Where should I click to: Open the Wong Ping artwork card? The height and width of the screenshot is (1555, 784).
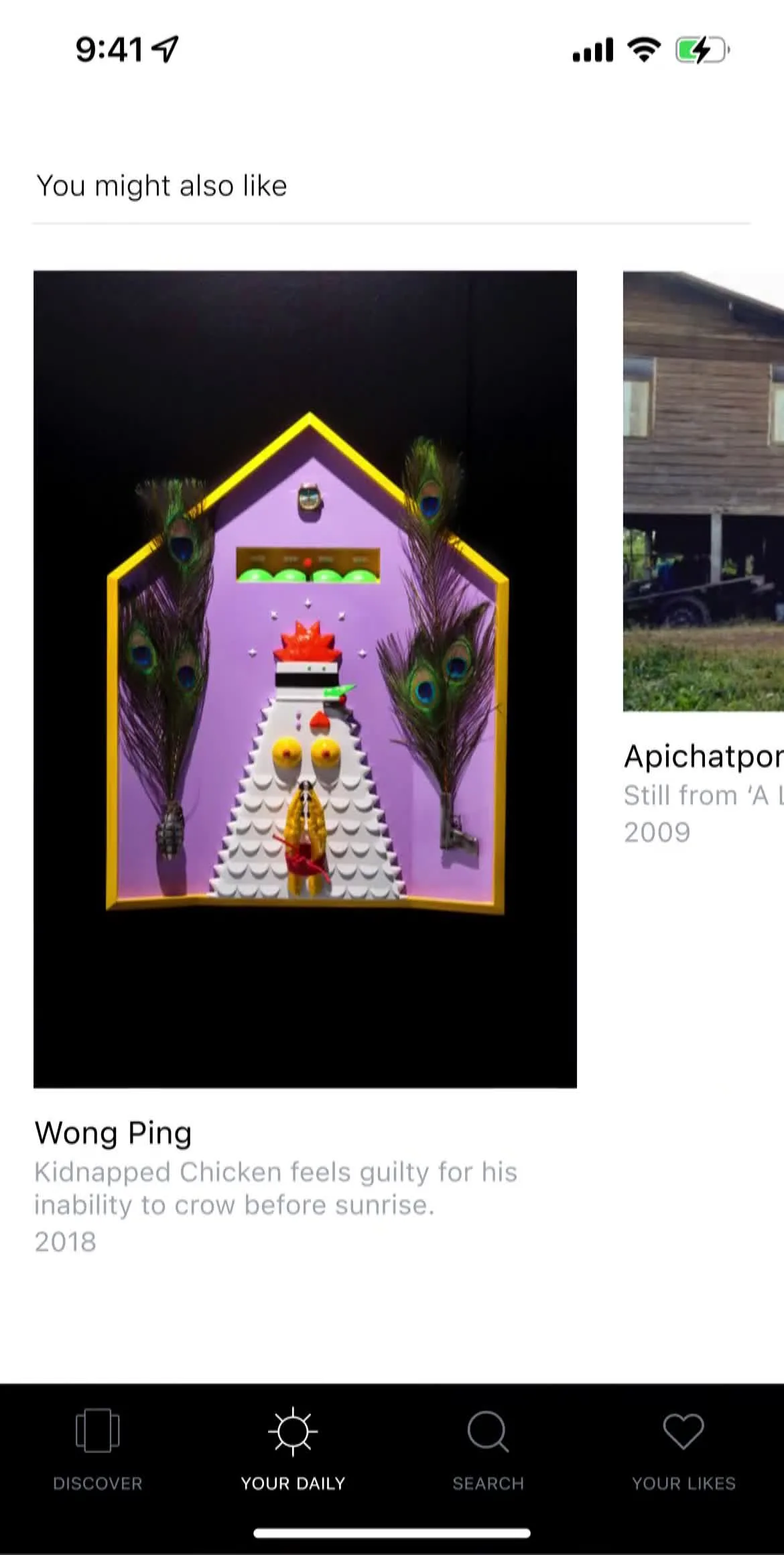(305, 678)
